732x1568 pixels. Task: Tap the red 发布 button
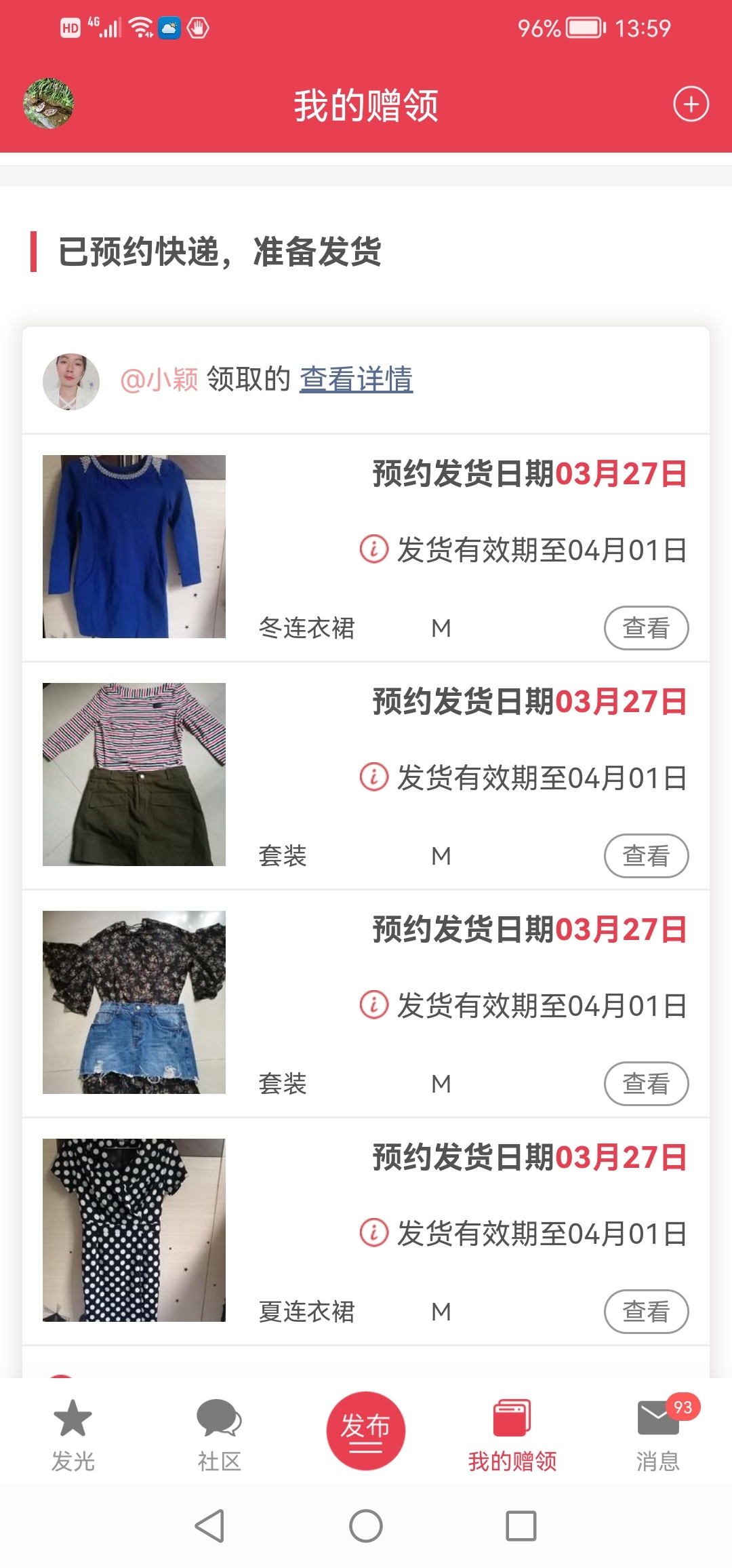366,1431
